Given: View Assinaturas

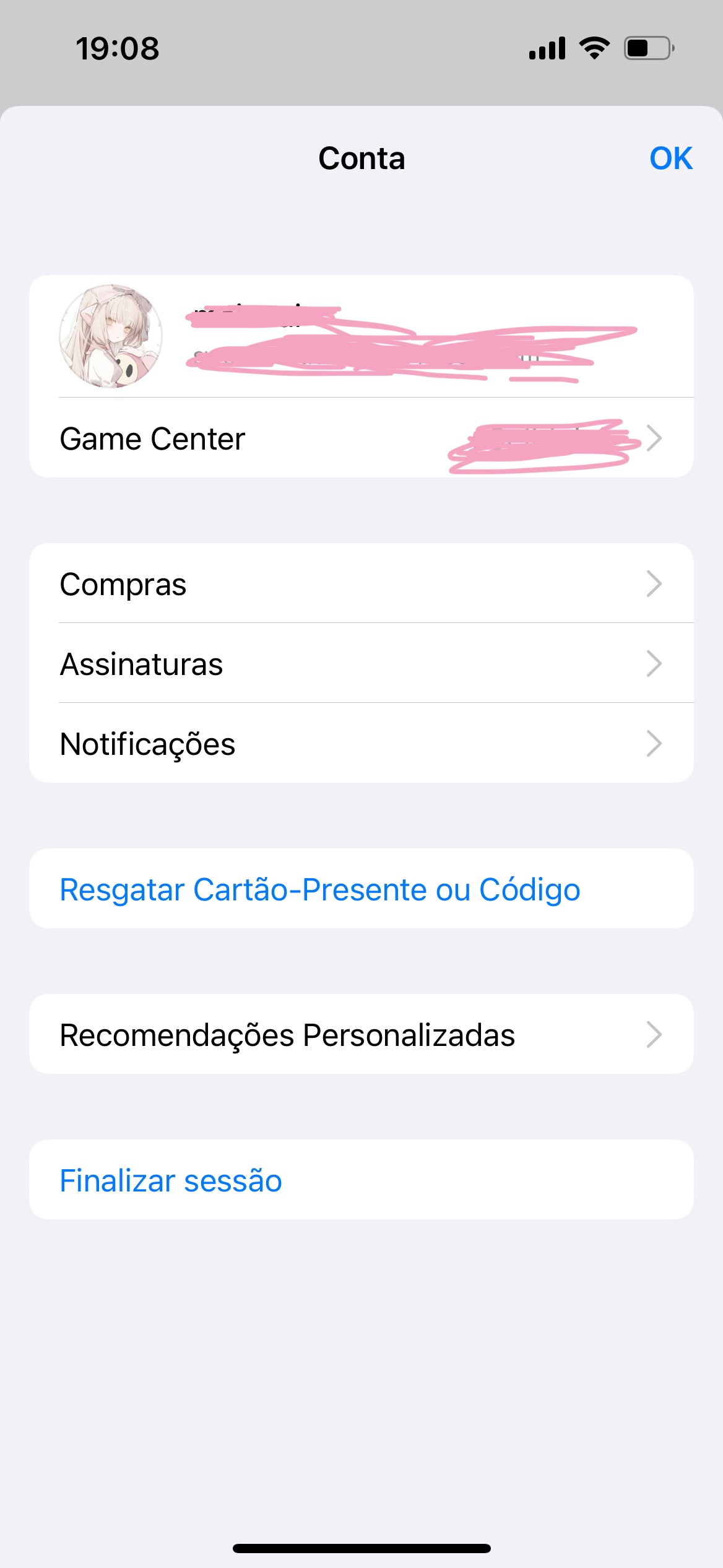Looking at the screenshot, I should pos(361,664).
